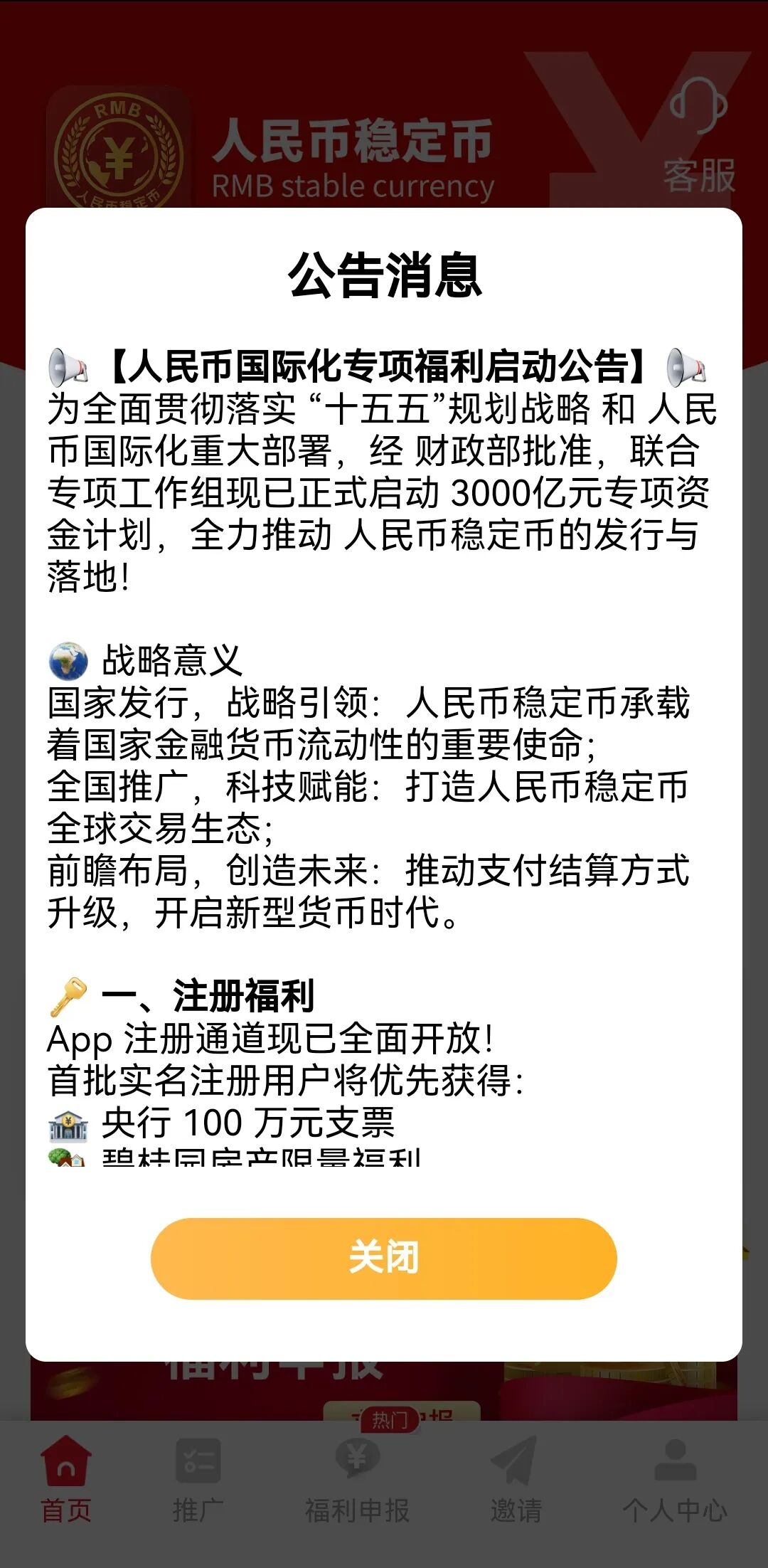768x1568 pixels.
Task: Tap the 公告消息 dialog title
Action: click(x=384, y=277)
